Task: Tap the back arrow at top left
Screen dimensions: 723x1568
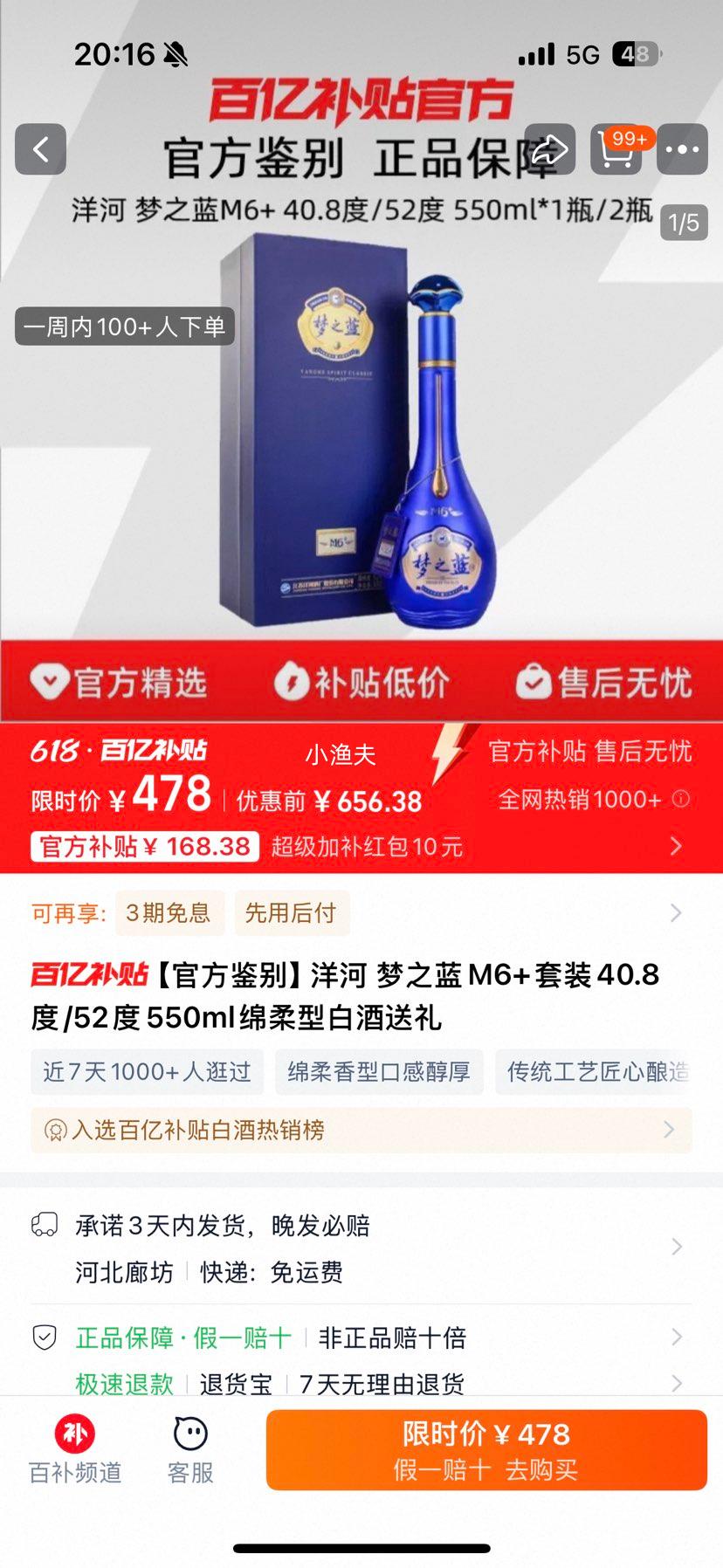Action: pos(40,149)
